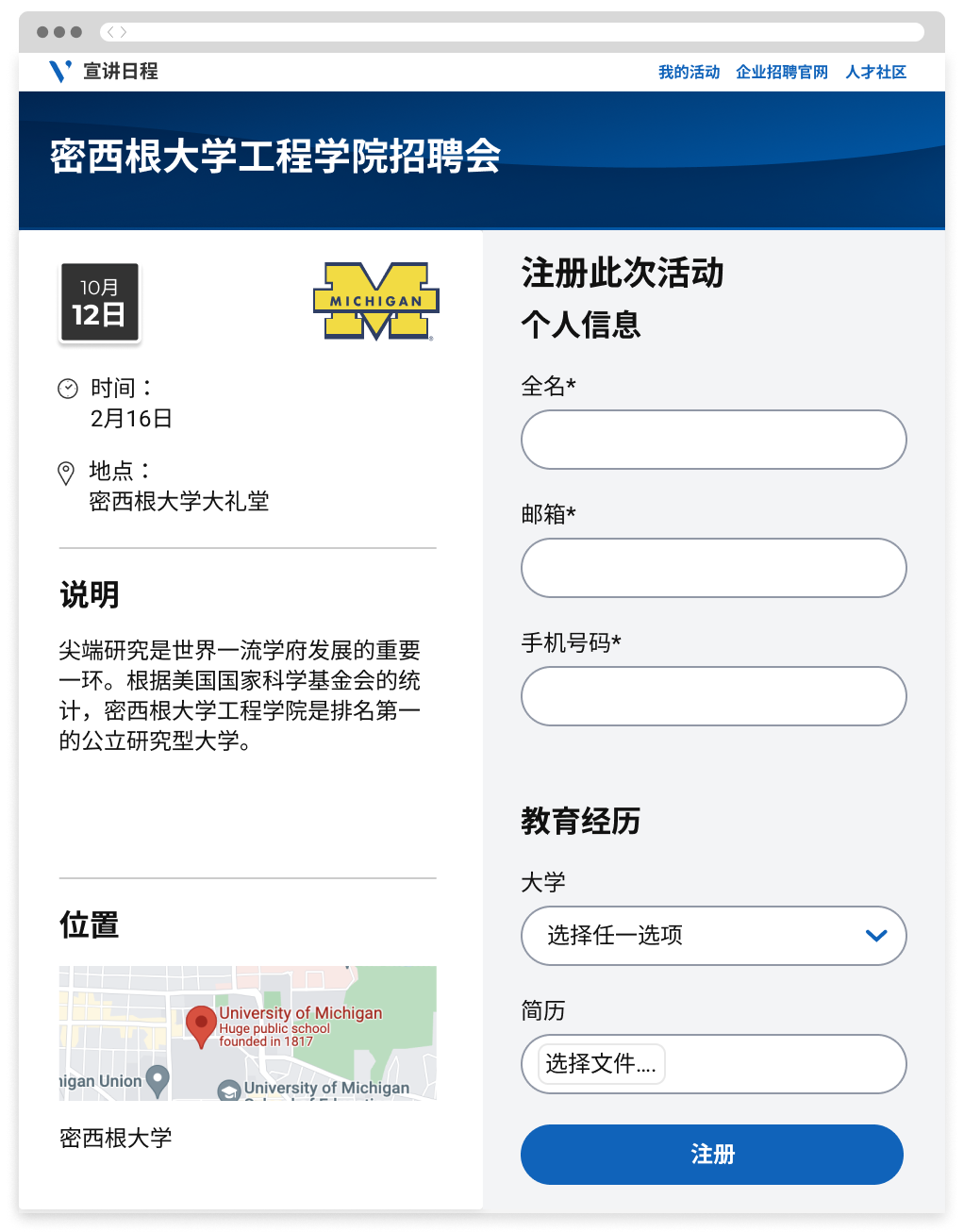964x1232 pixels.
Task: Submit the form with 注册 button
Action: [712, 1155]
